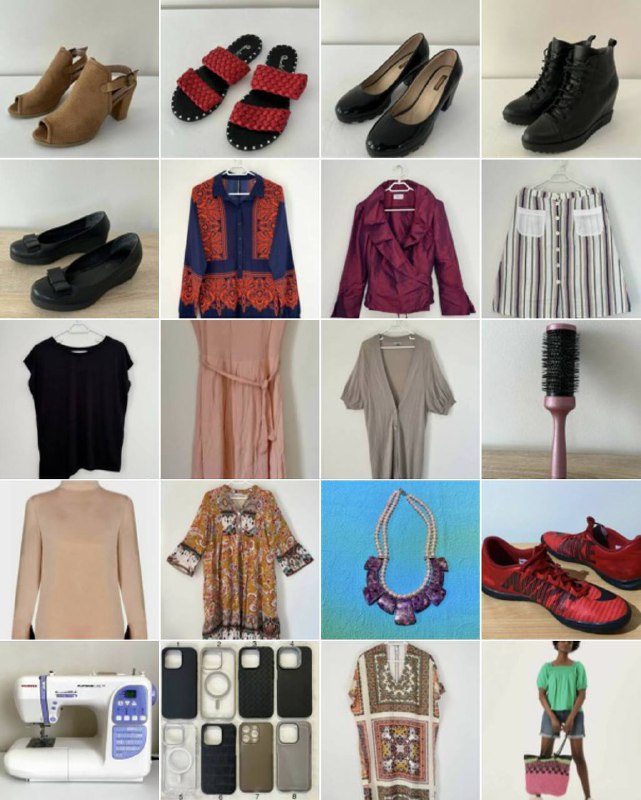
Task: Open the red braided sandals item
Action: coord(239,80)
